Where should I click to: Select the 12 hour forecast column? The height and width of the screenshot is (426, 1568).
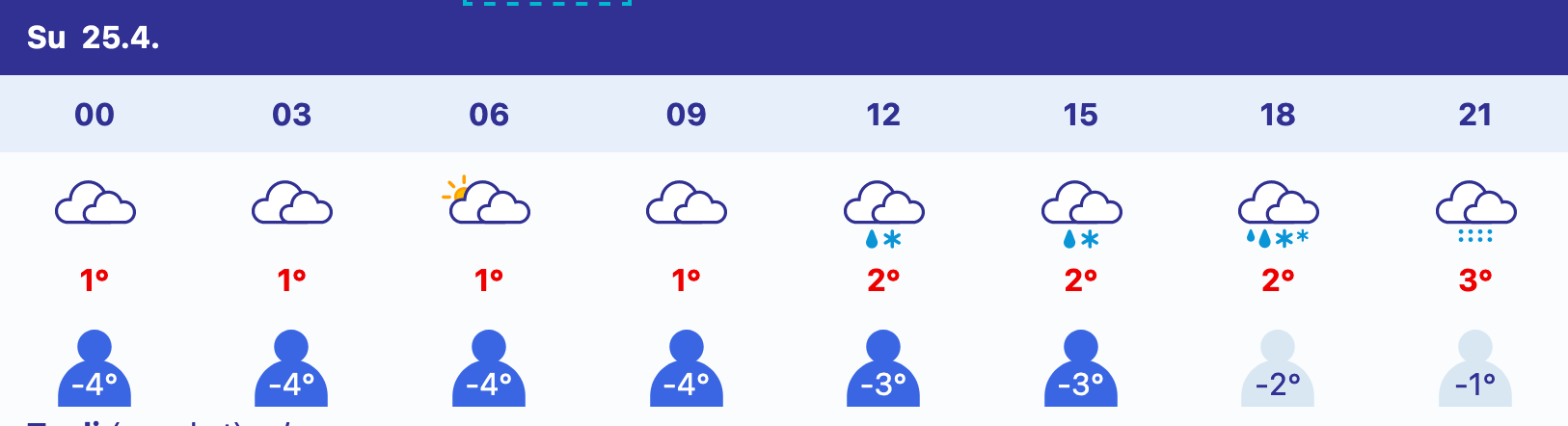(x=883, y=115)
